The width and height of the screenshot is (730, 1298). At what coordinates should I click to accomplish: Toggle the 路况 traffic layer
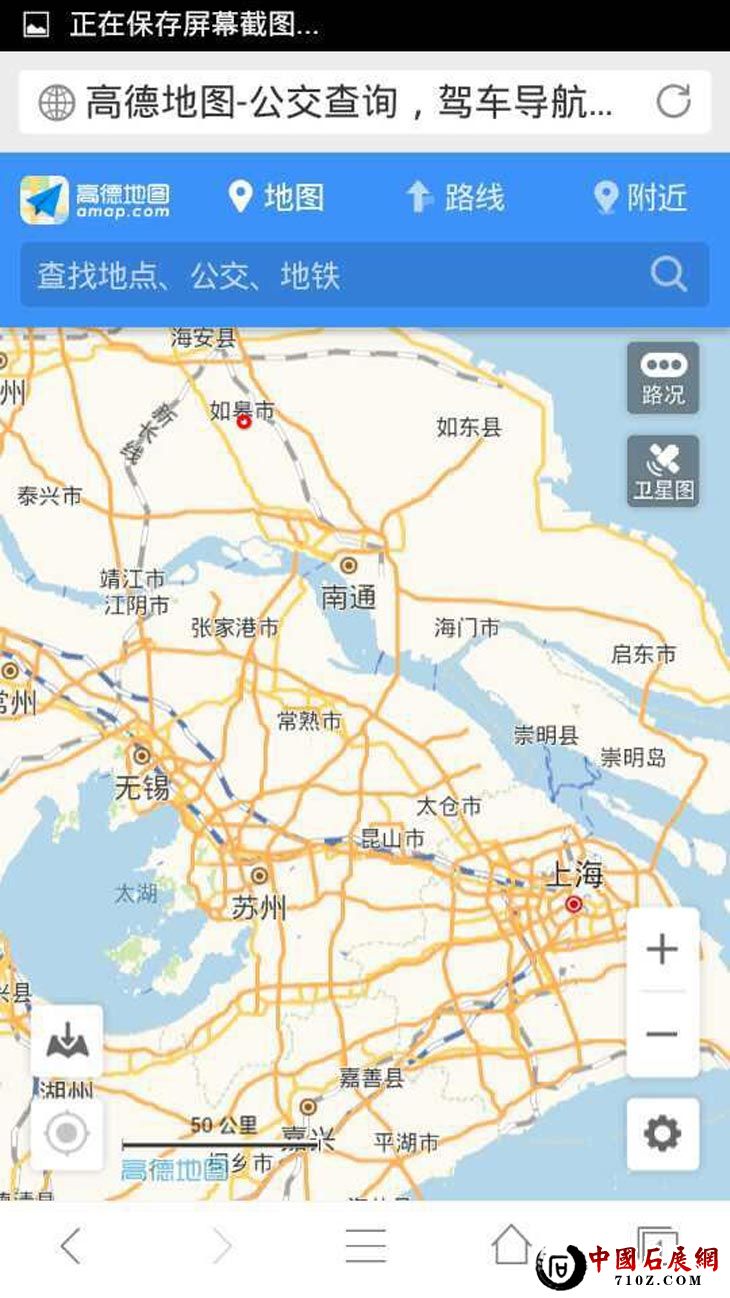pos(663,378)
